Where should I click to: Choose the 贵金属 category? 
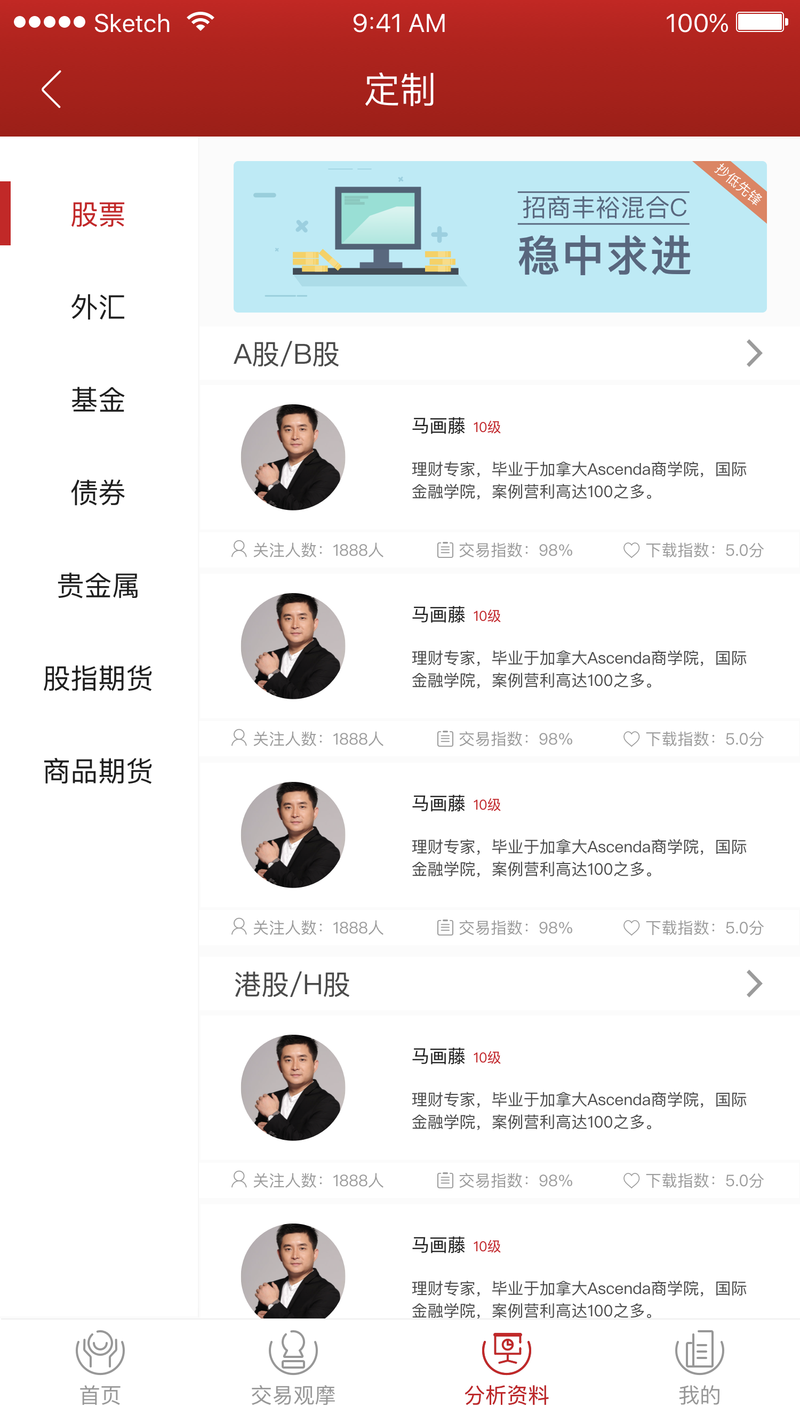pos(98,585)
